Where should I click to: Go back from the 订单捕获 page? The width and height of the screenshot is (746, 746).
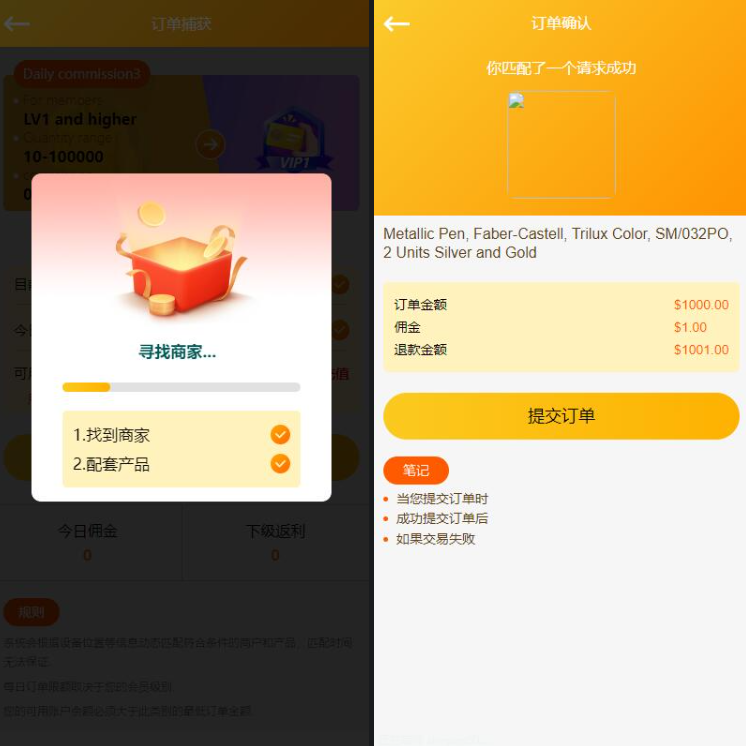tap(17, 24)
